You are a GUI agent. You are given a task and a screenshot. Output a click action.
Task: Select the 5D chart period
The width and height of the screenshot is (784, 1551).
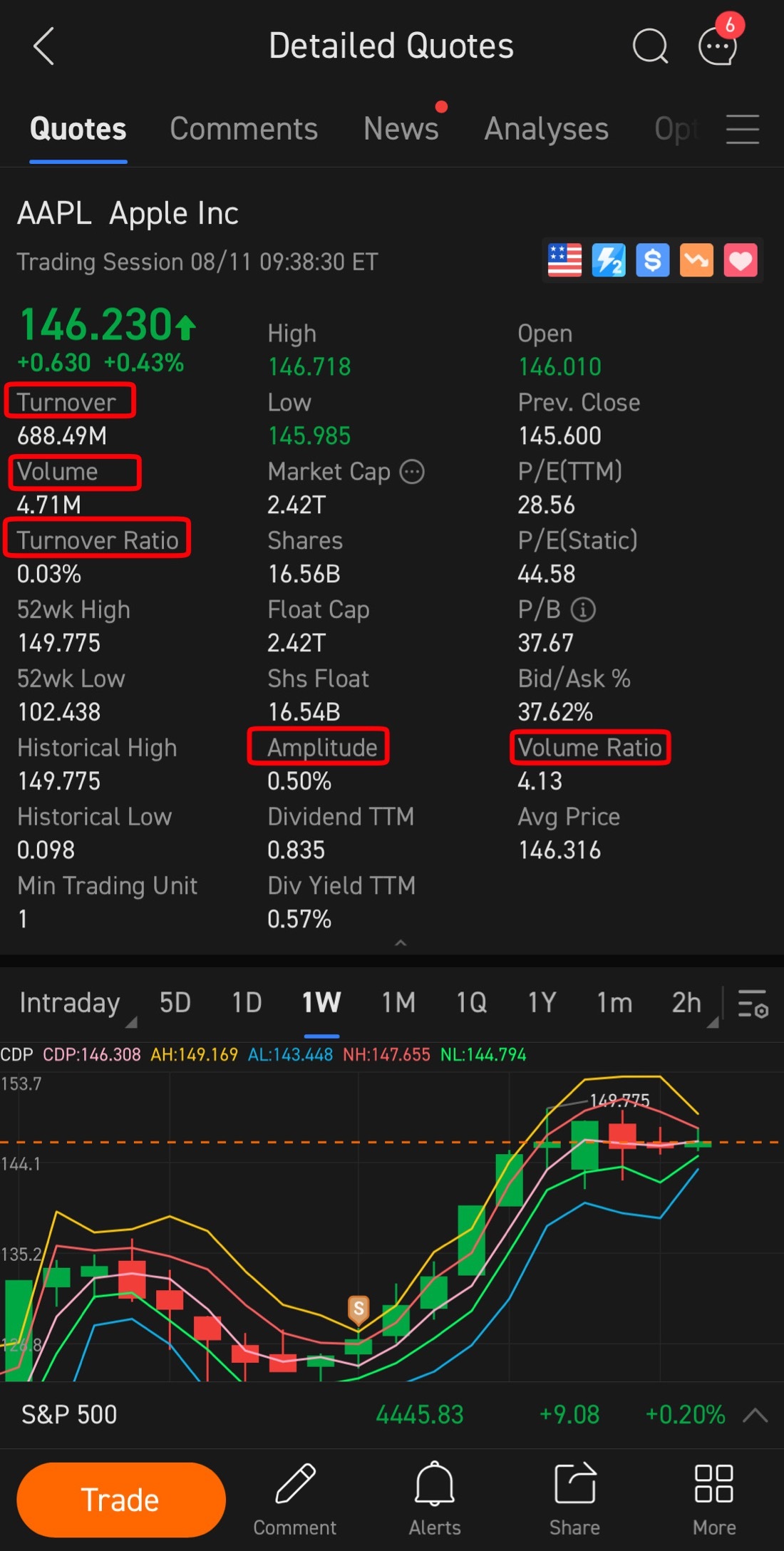[x=175, y=1003]
